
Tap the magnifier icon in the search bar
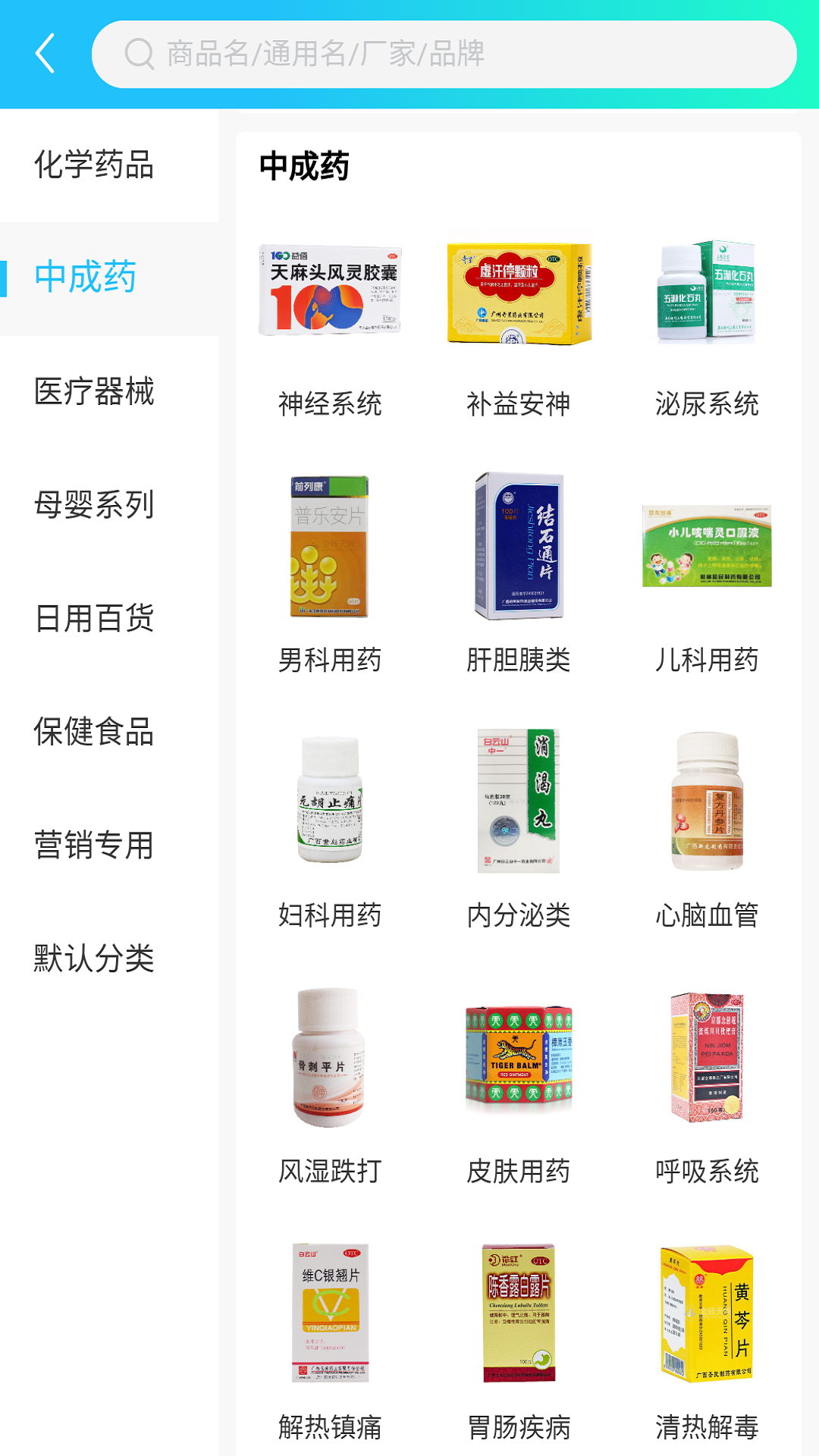(x=139, y=53)
